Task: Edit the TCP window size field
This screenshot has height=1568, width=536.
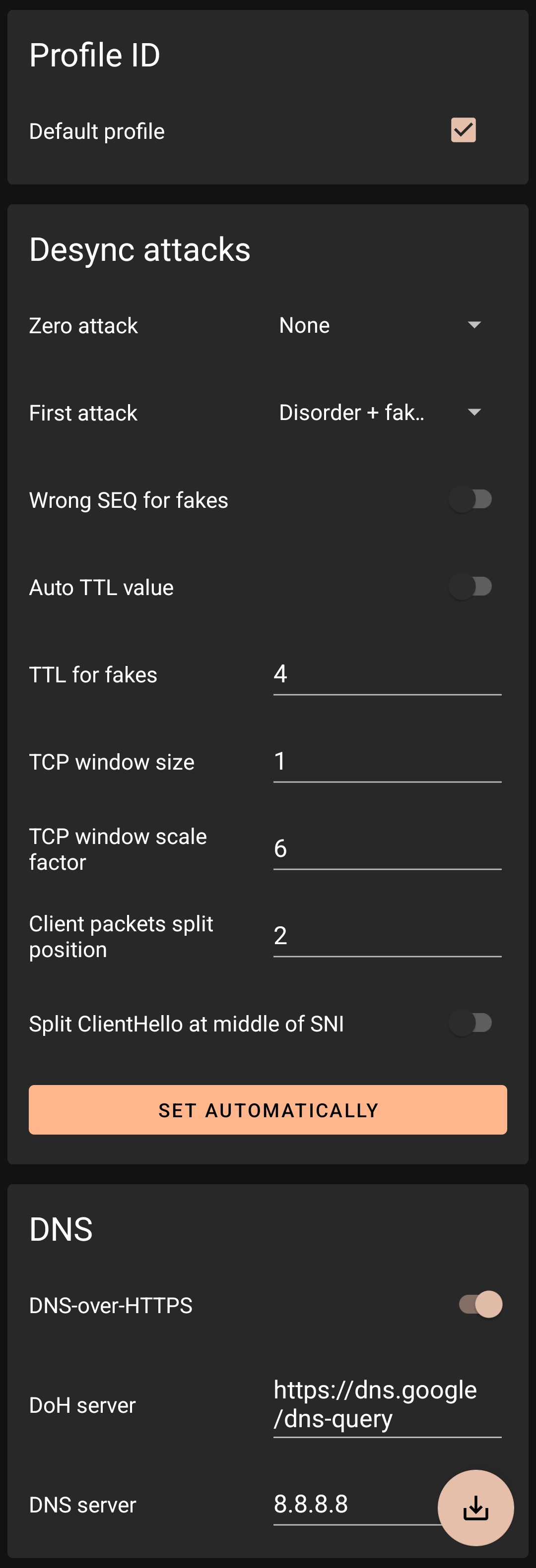Action: (387, 761)
